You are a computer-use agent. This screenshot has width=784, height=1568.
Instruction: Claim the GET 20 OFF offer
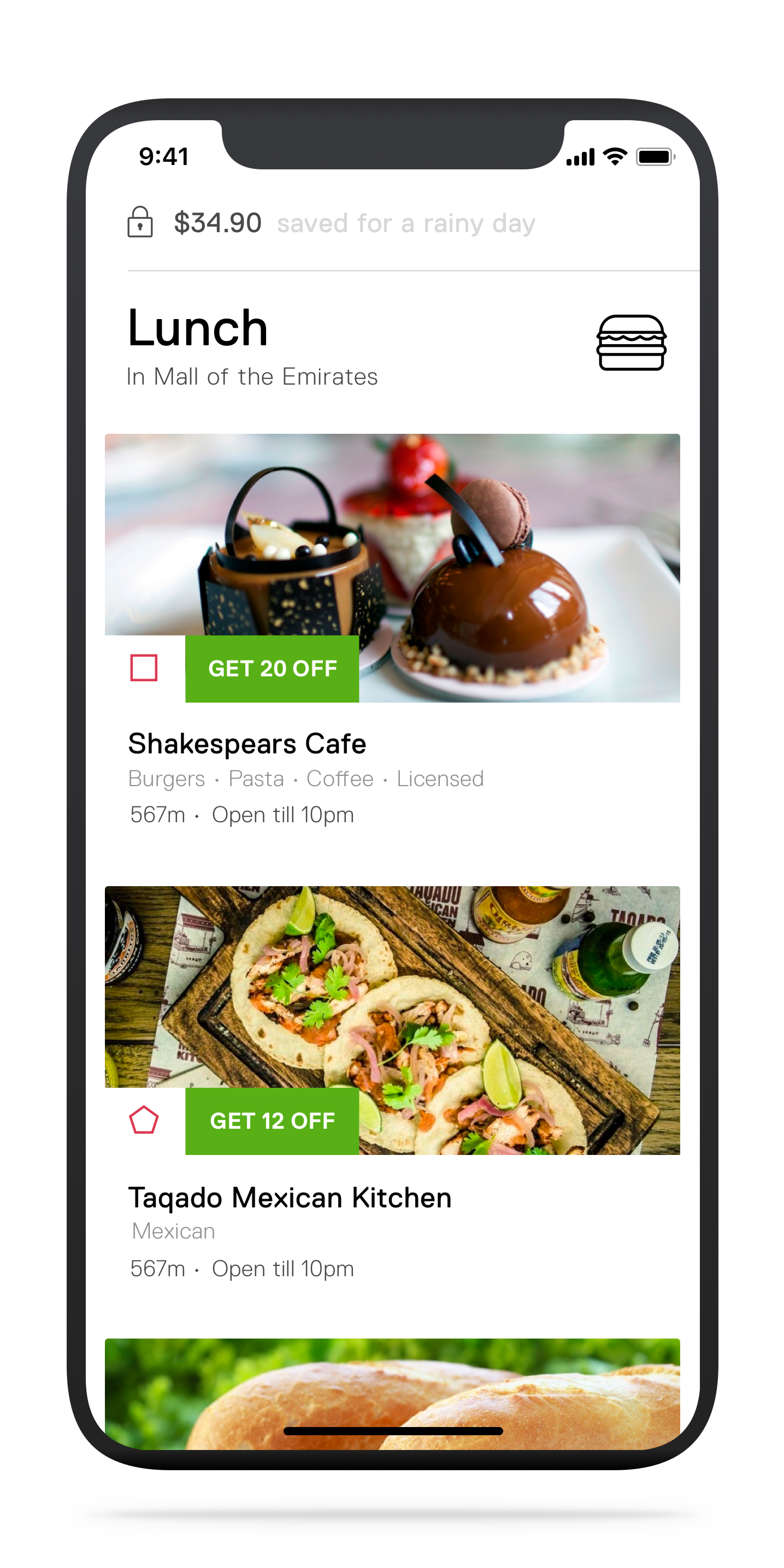(272, 668)
